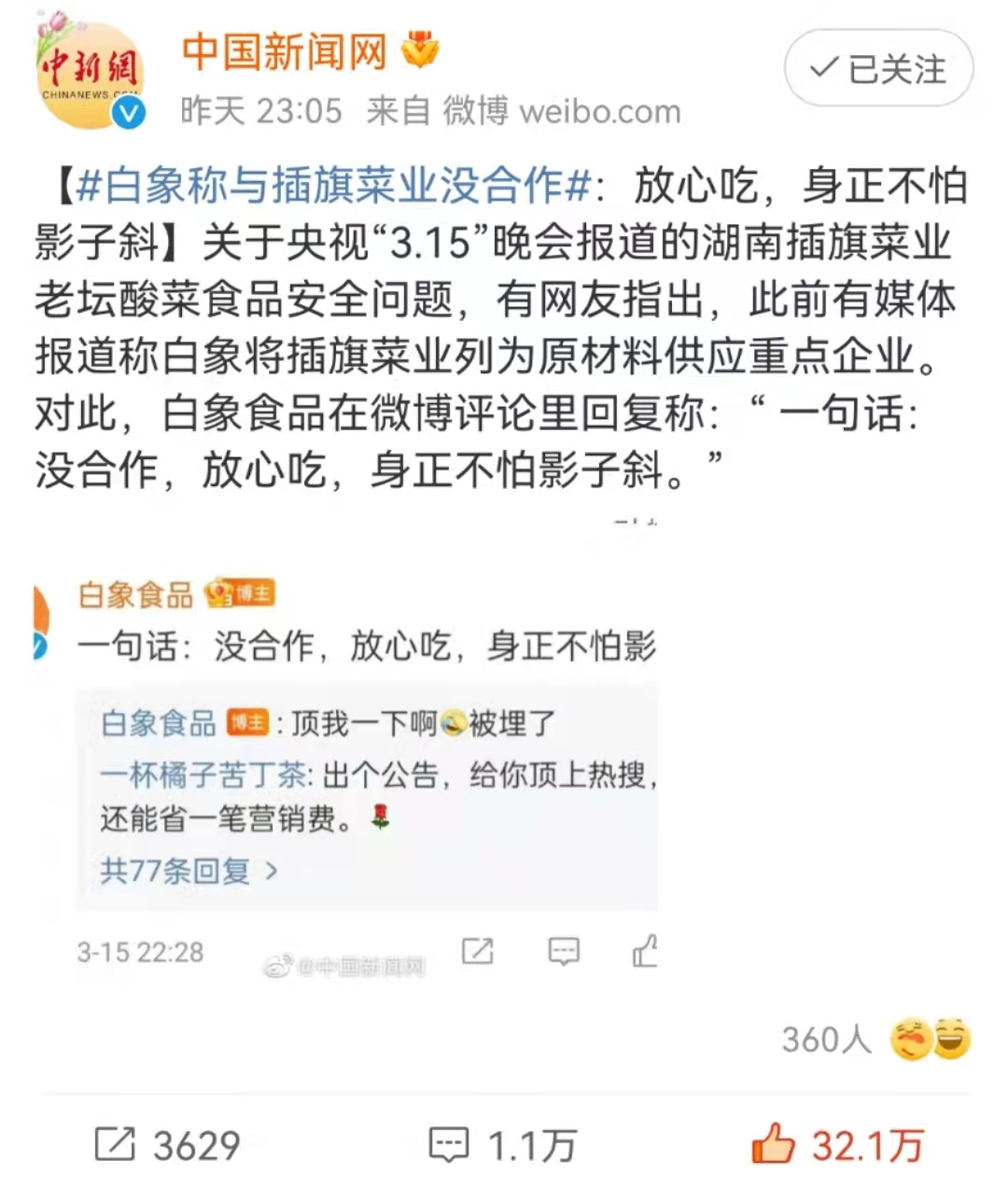Open hashtag #白象称与插旗菜业没合作#
The image size is (1008, 1188).
click(x=333, y=187)
